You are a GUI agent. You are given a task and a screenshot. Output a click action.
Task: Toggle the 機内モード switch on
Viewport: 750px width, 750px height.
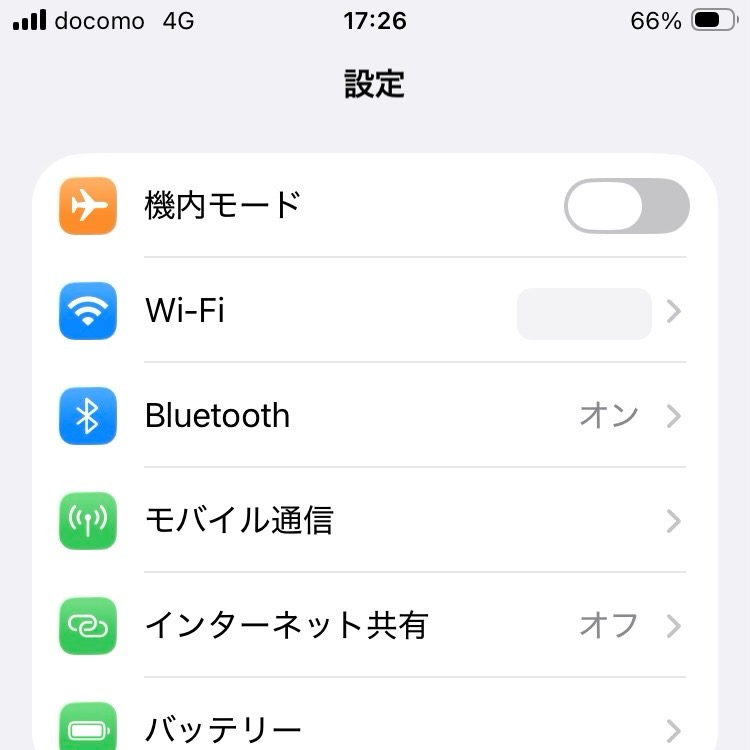click(626, 207)
